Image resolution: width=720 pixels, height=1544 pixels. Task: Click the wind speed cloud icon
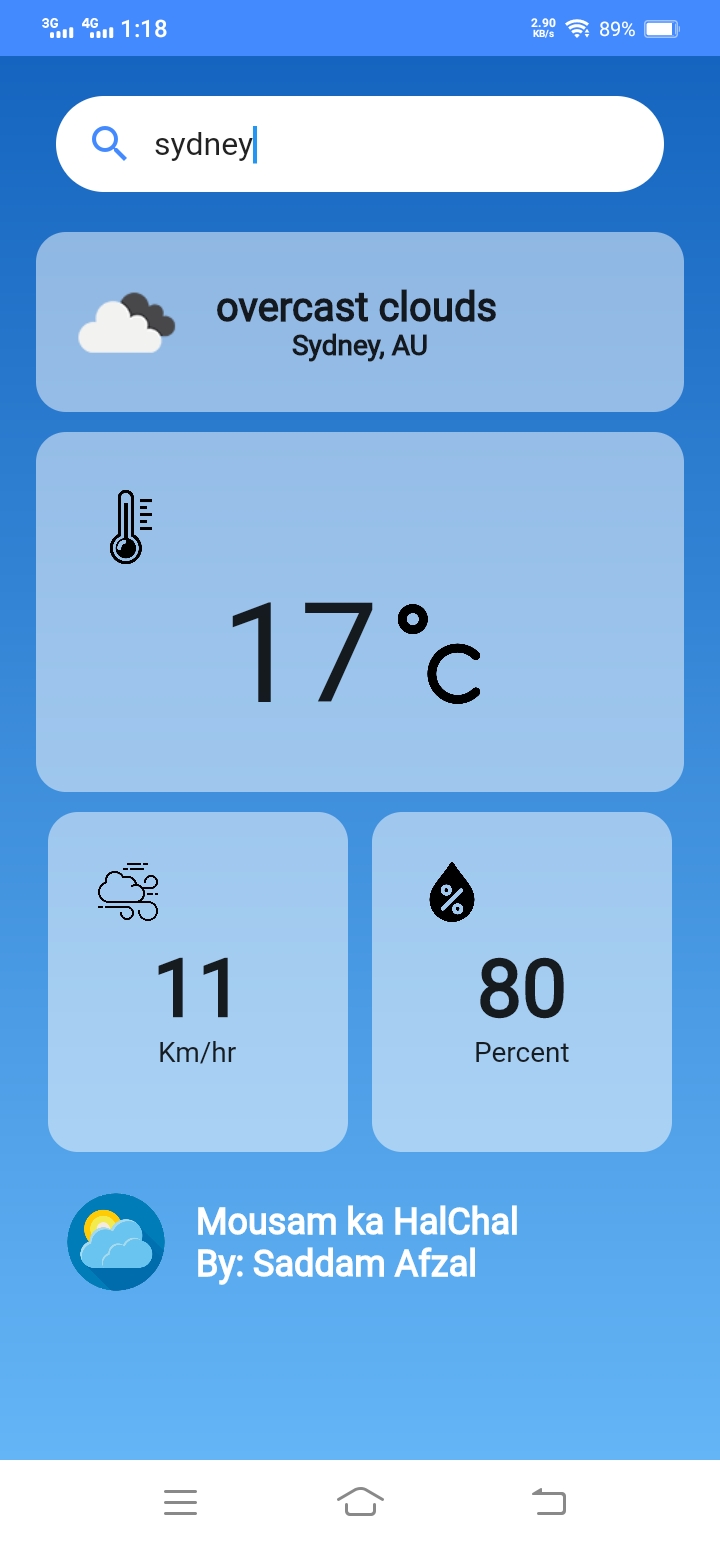click(127, 891)
